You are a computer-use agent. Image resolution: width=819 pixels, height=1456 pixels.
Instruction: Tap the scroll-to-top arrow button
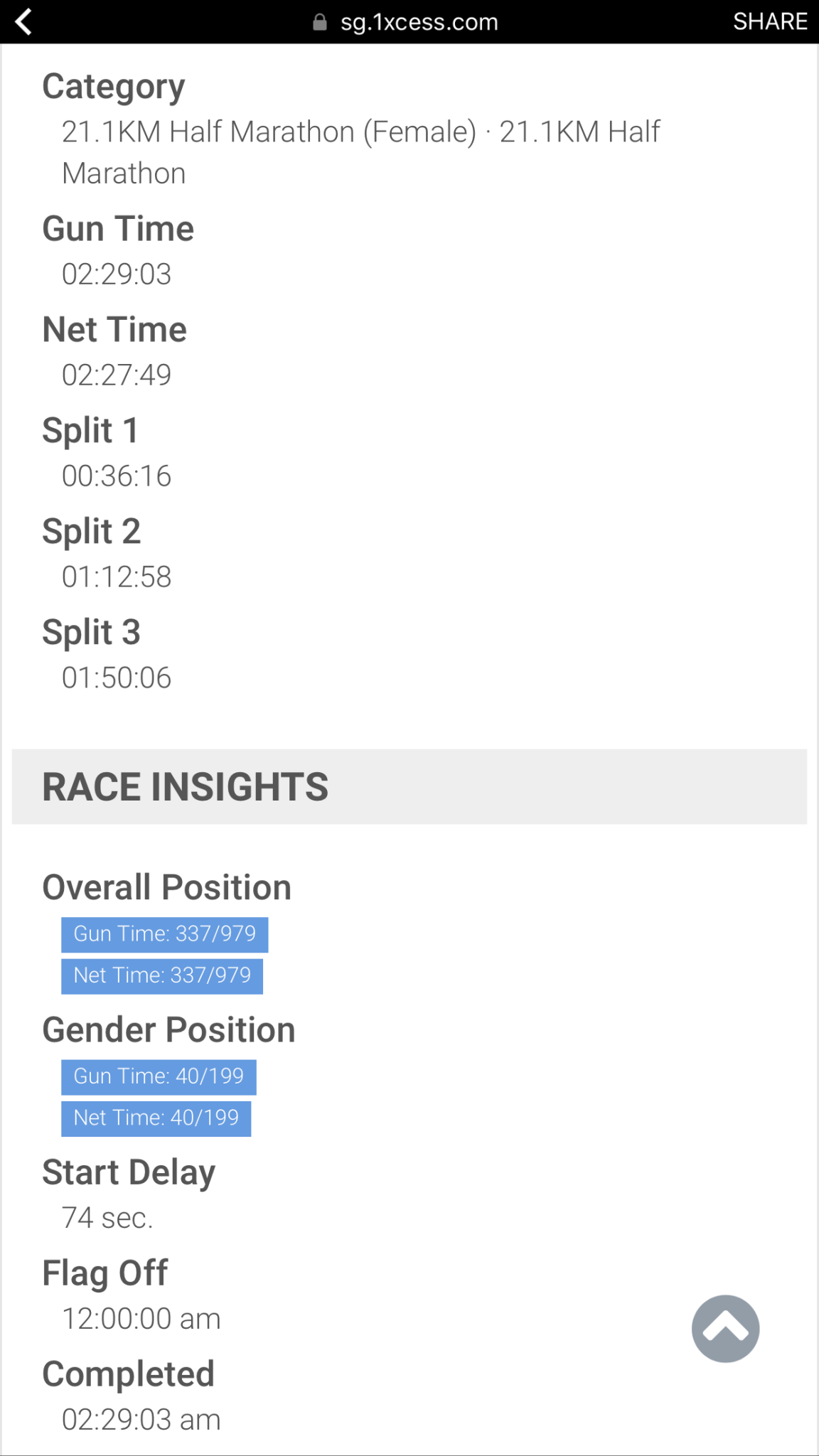[725, 1328]
